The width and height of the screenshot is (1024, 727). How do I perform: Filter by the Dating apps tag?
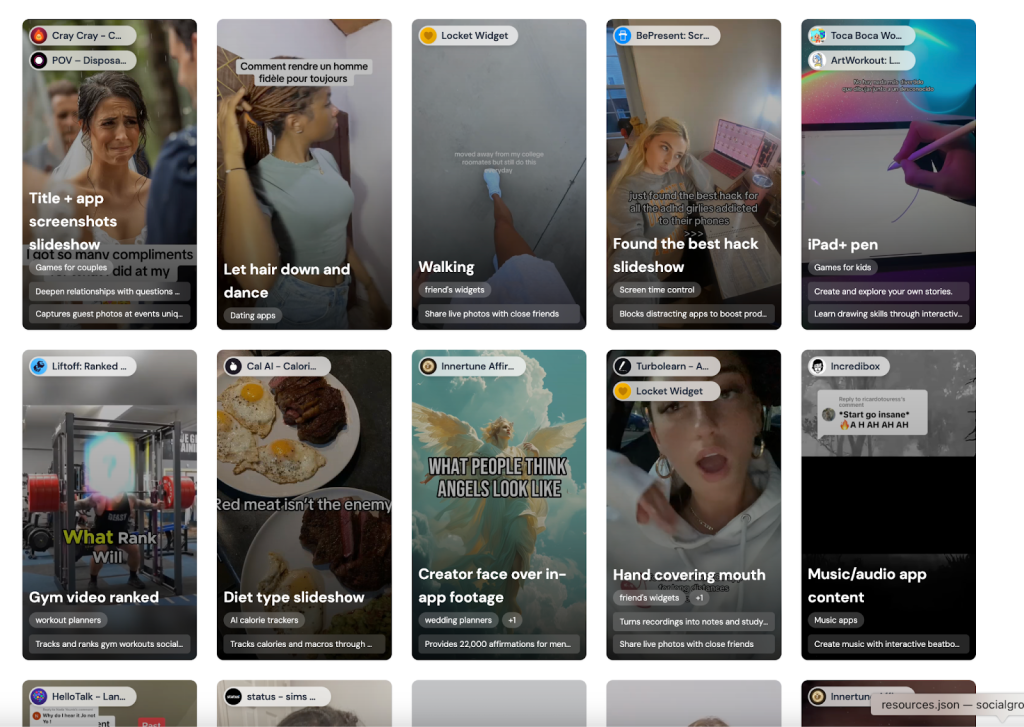253,315
